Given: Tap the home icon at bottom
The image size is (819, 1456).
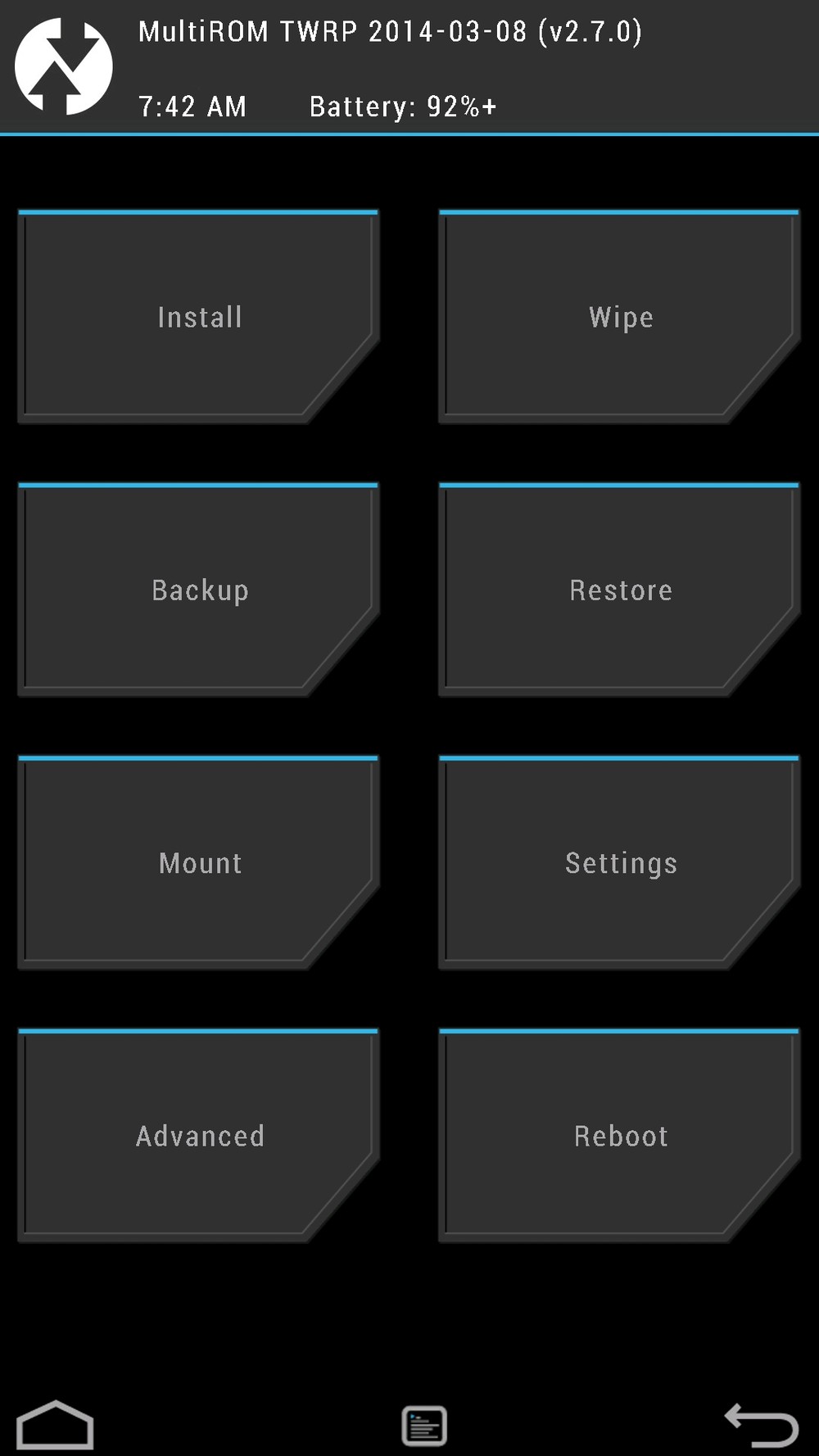Looking at the screenshot, I should point(55,1425).
